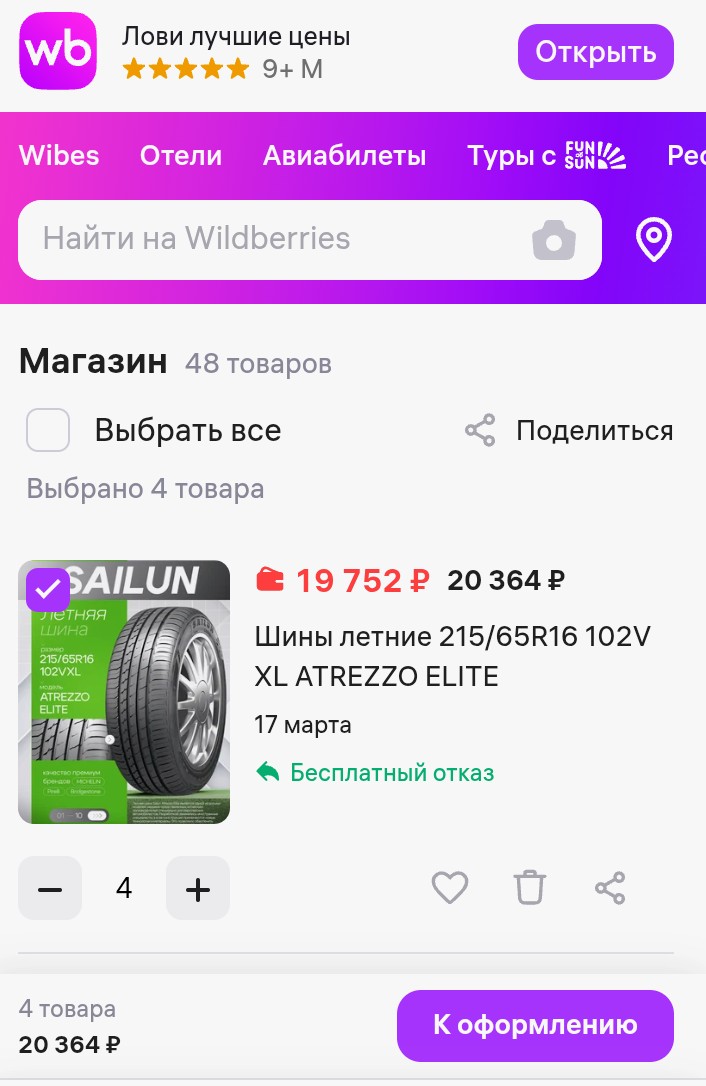The height and width of the screenshot is (1086, 706).
Task: Search by photo with camera icon
Action: click(554, 240)
